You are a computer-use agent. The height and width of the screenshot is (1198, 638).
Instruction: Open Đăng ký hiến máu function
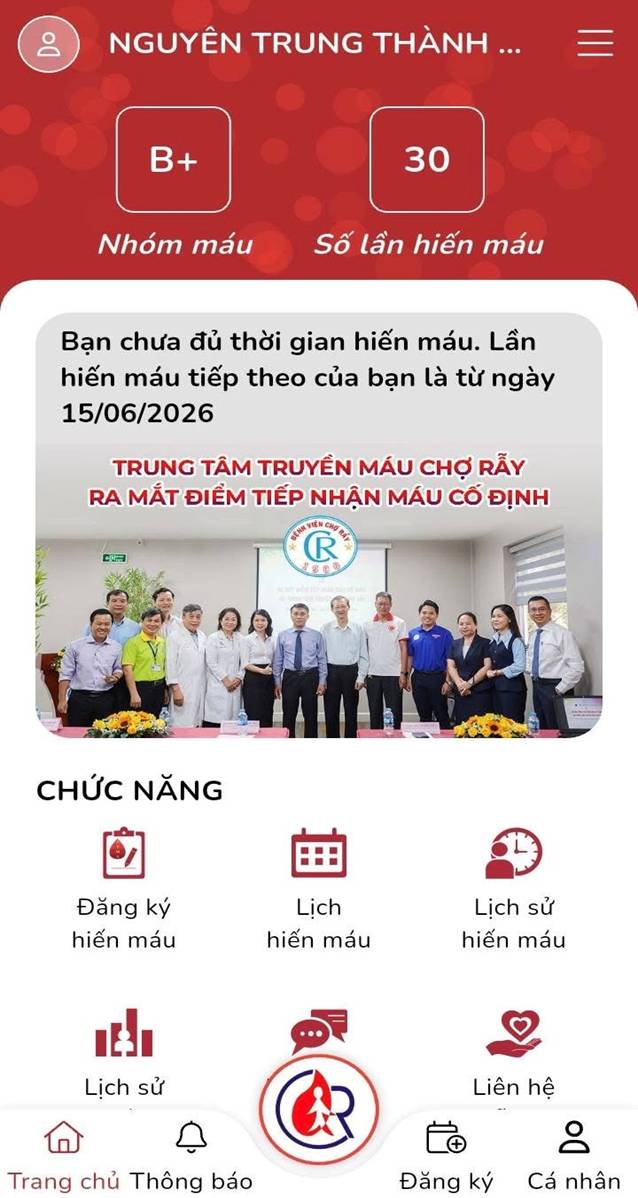click(124, 889)
